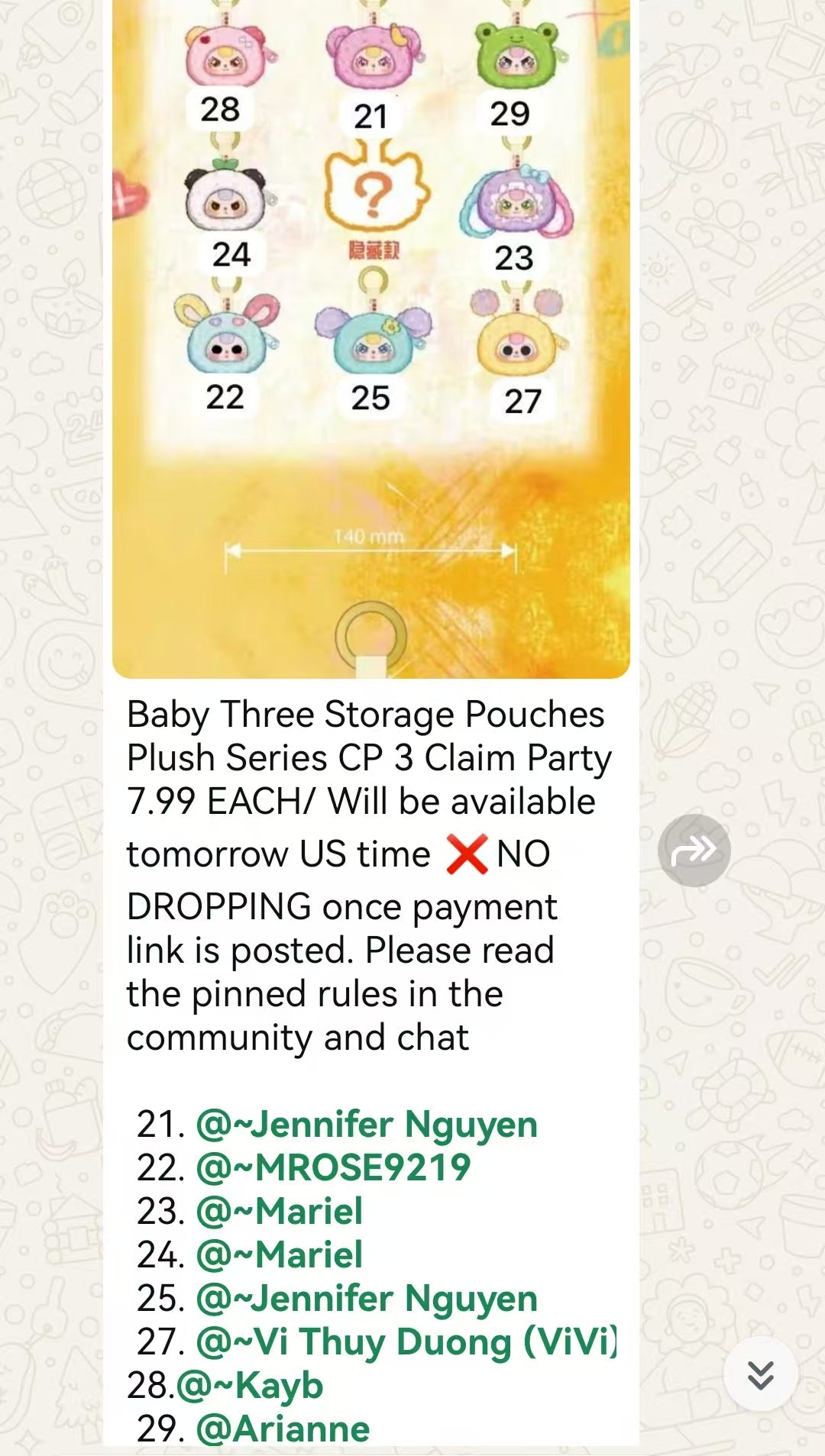This screenshot has width=825, height=1456.
Task: Open the @~Vi Thuy Duong (ViVi) mention
Action: click(406, 1341)
